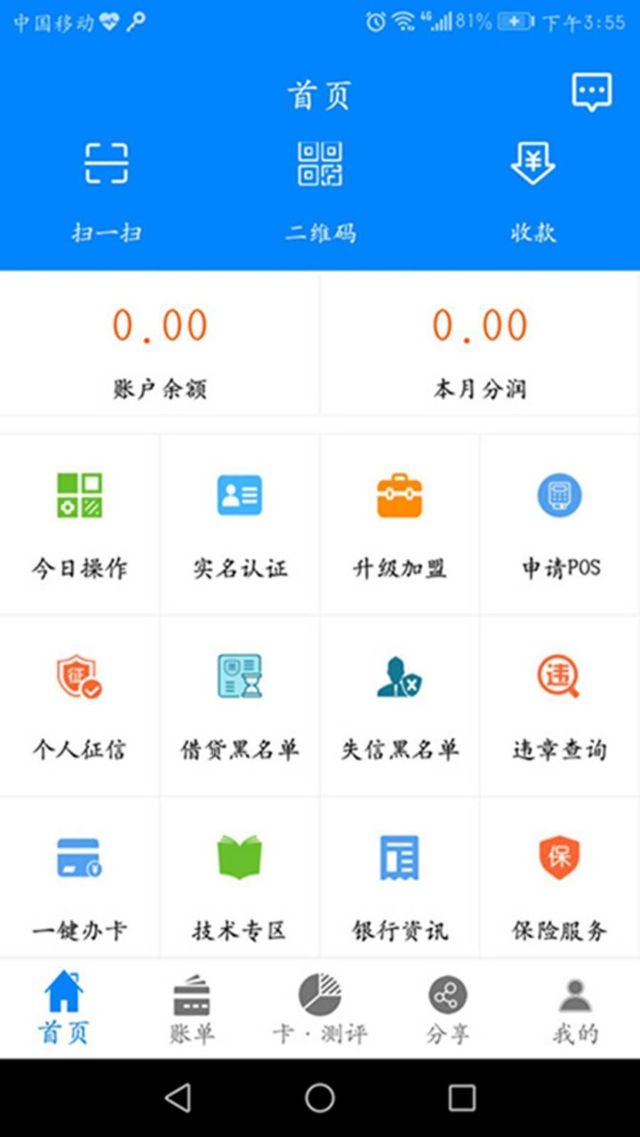Open 收款 to receive payment
This screenshot has height=1137, width=640.
tap(533, 191)
